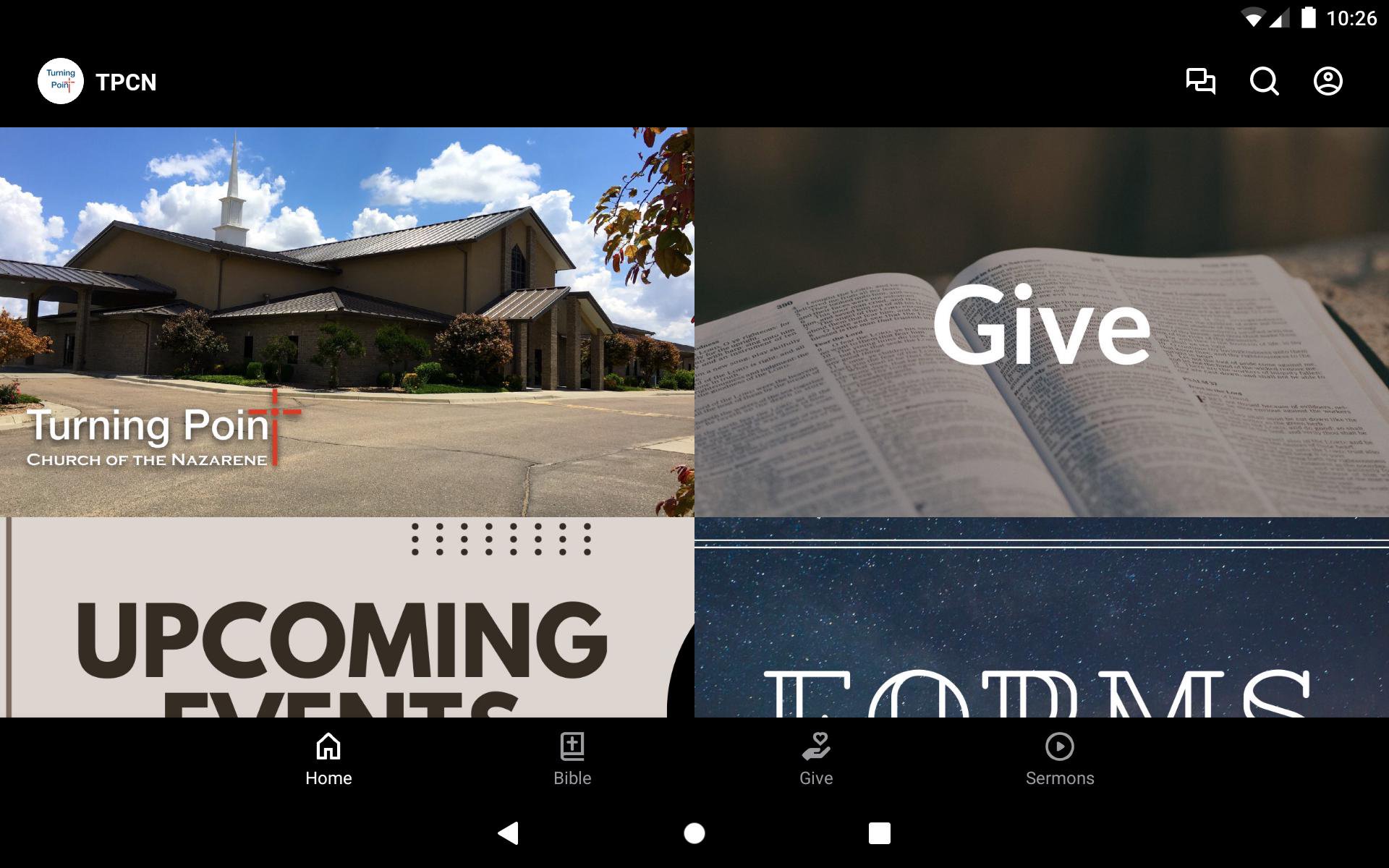Open the Upcoming Events tile
Image resolution: width=1389 pixels, height=868 pixels.
point(347,618)
